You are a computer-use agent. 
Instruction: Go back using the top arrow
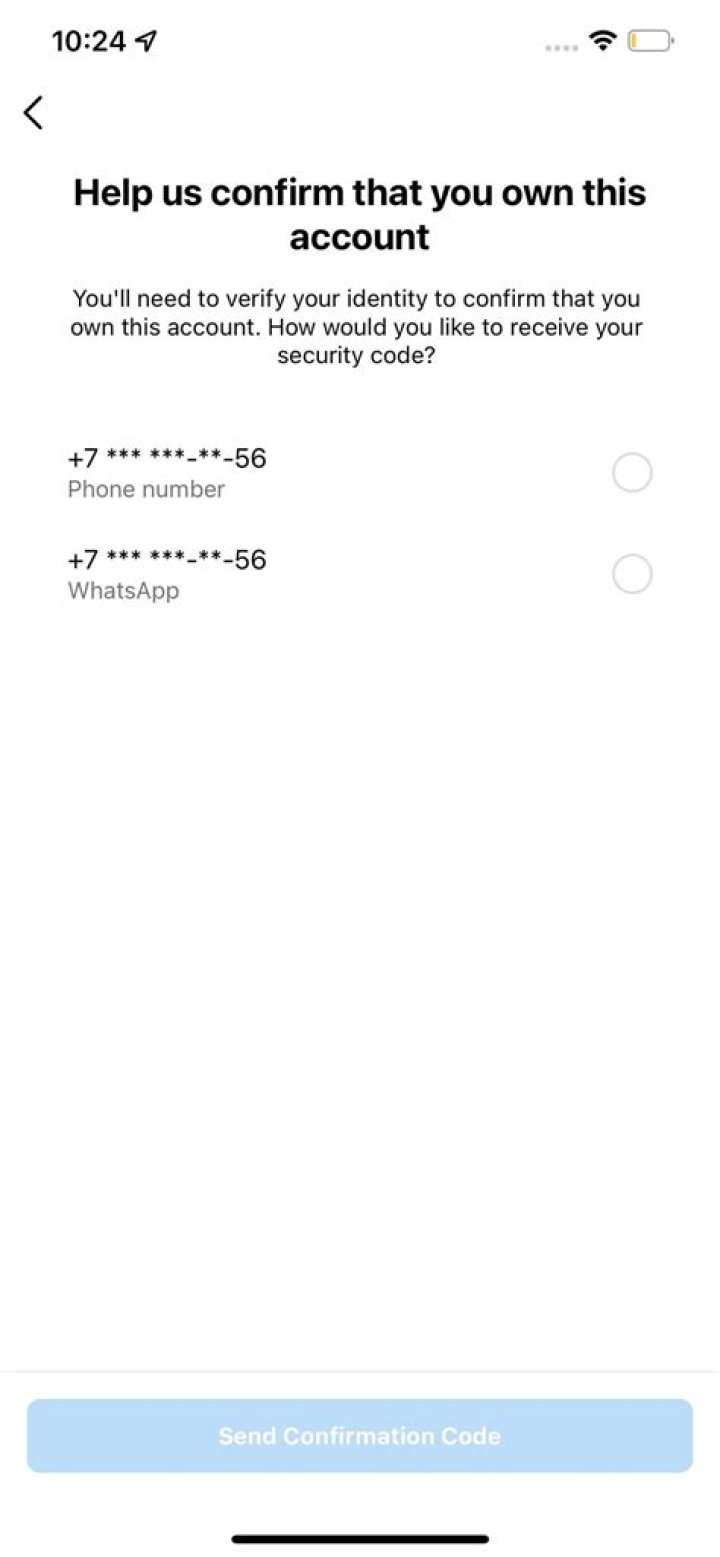(34, 112)
